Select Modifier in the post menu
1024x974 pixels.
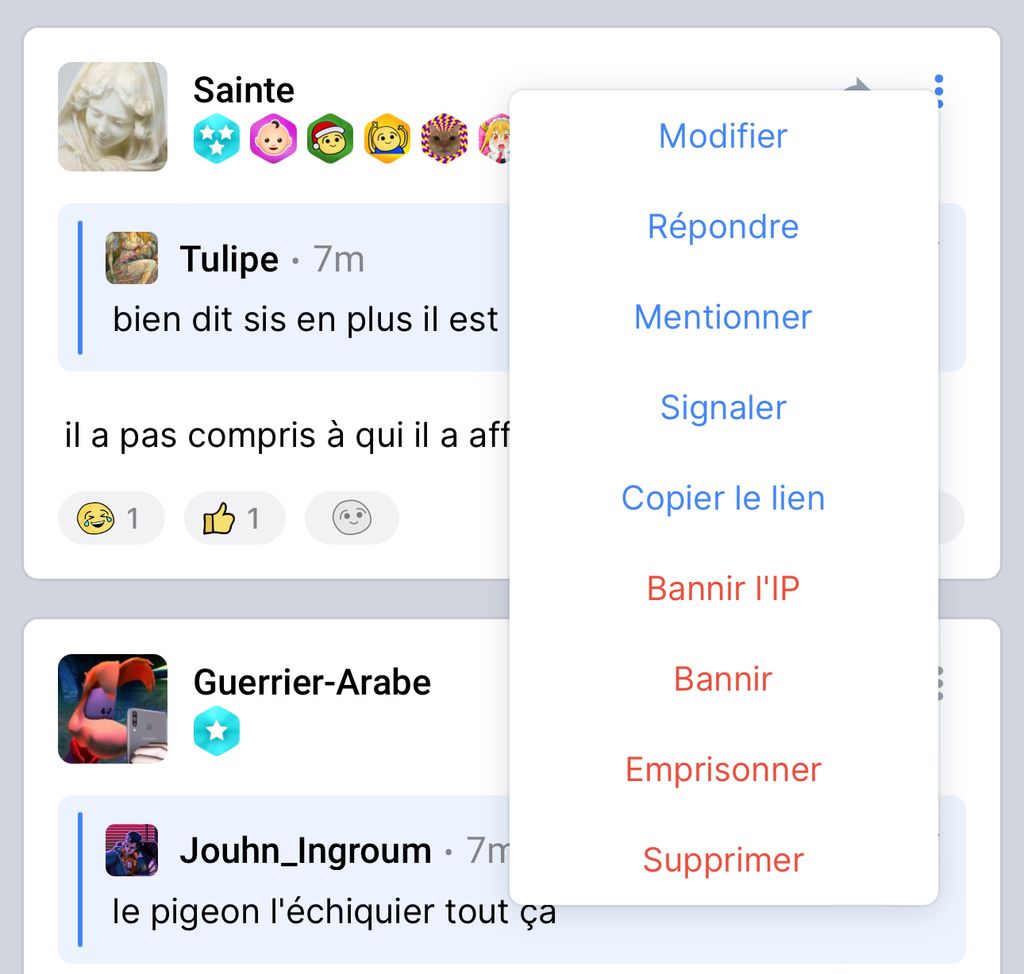(x=723, y=136)
